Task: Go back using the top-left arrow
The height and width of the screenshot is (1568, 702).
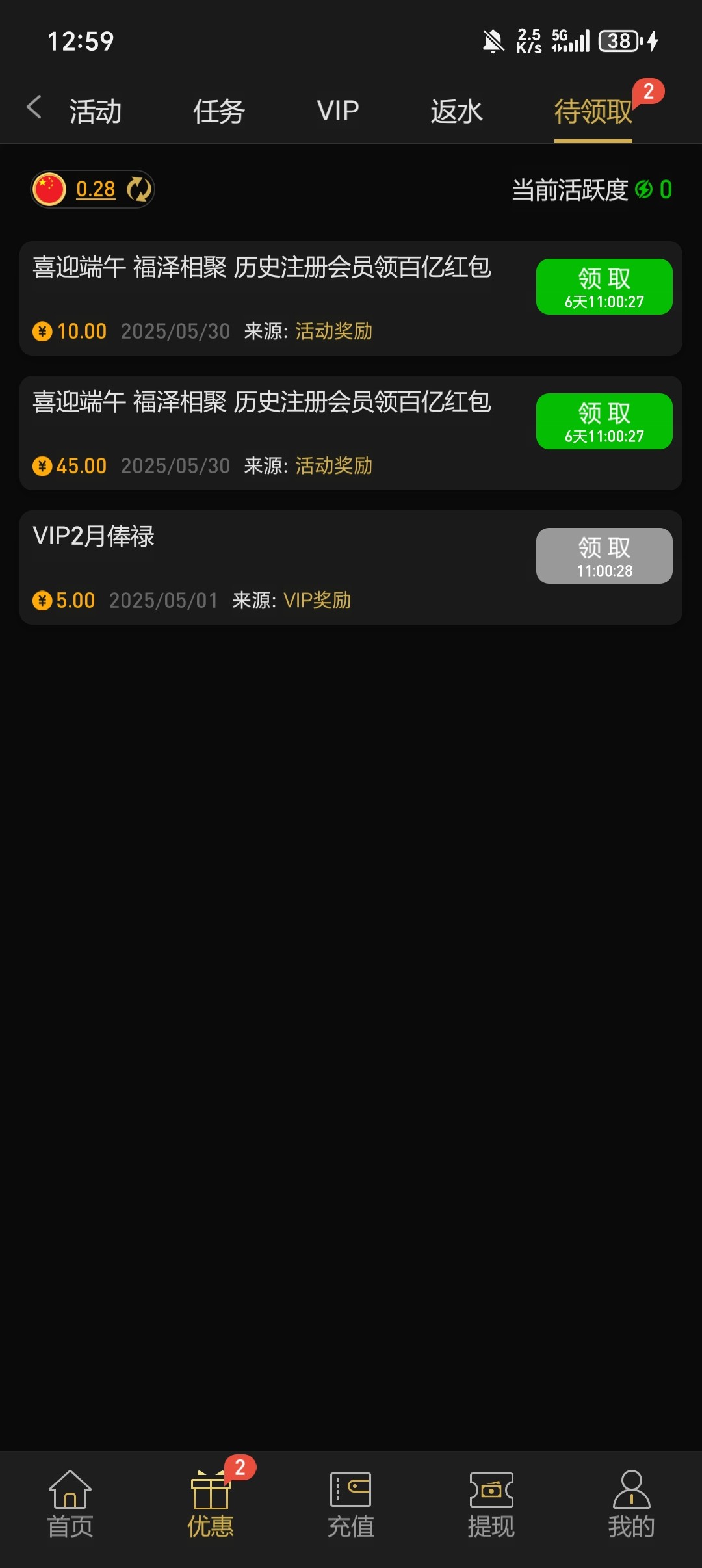Action: pyautogui.click(x=34, y=108)
